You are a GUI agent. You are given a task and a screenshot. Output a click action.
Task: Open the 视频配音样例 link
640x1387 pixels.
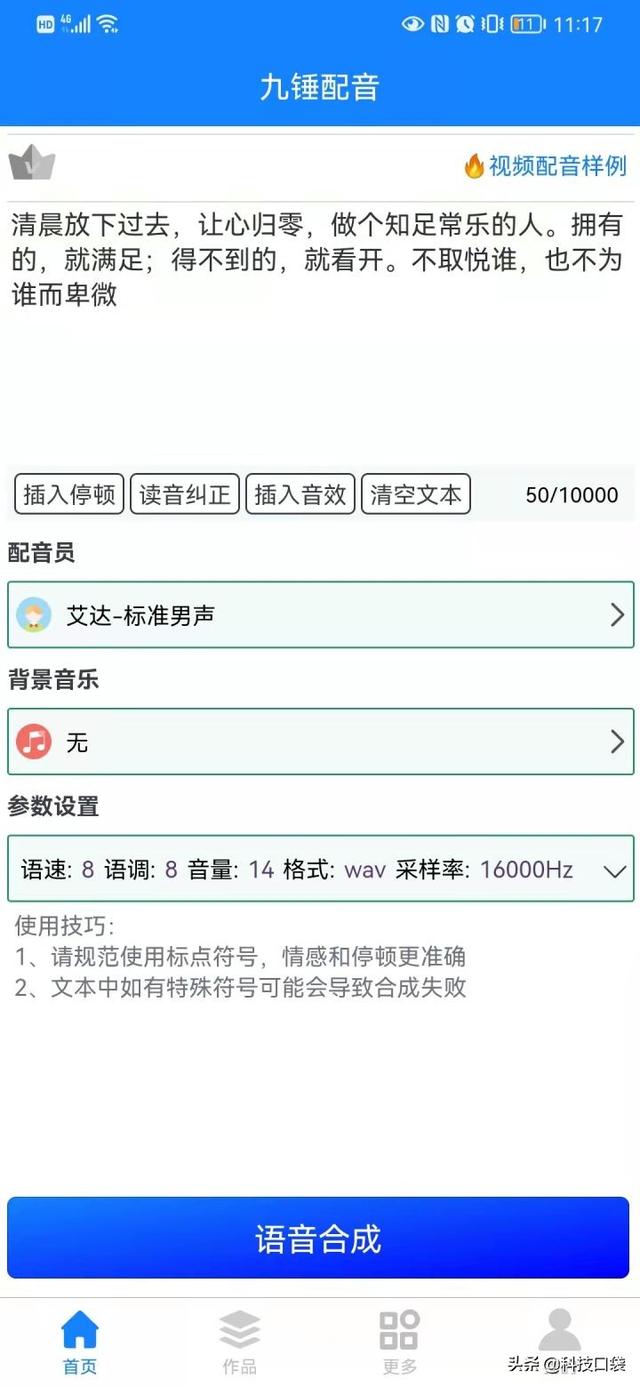coord(545,166)
